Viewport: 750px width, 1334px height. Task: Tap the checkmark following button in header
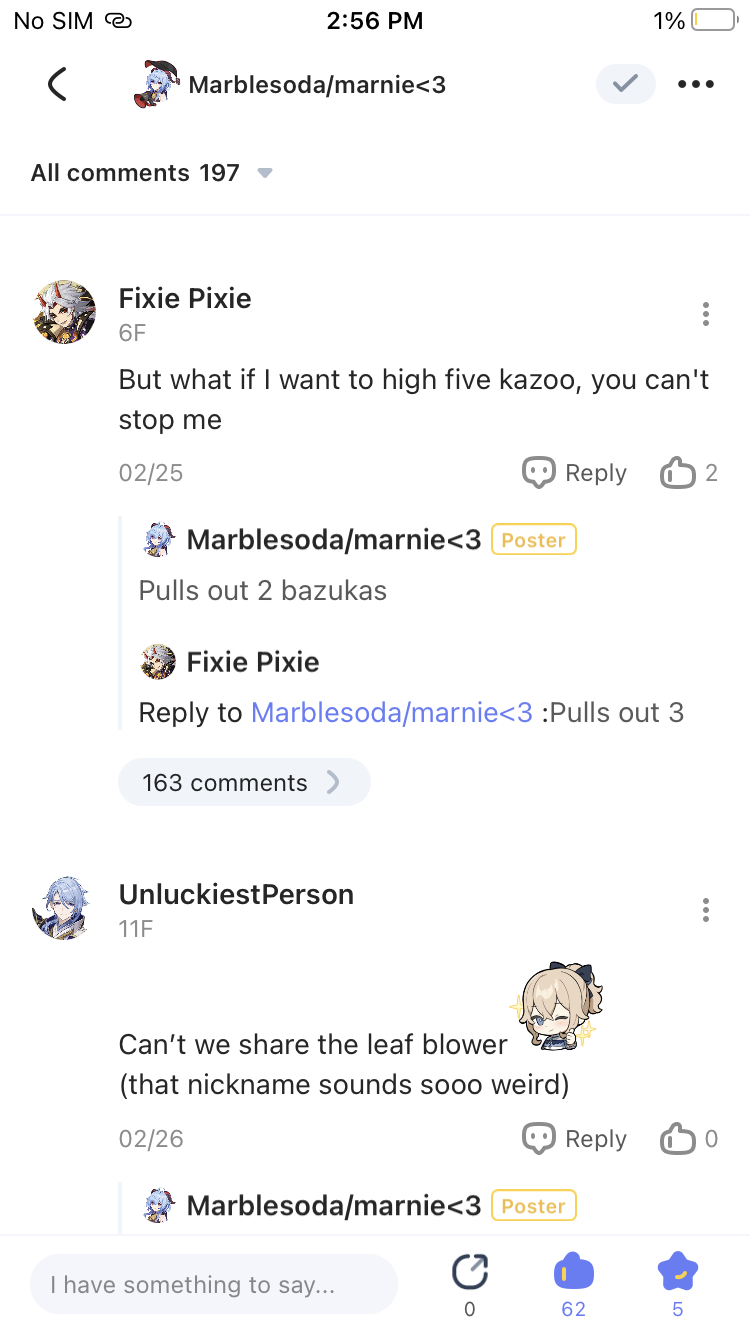tap(625, 84)
